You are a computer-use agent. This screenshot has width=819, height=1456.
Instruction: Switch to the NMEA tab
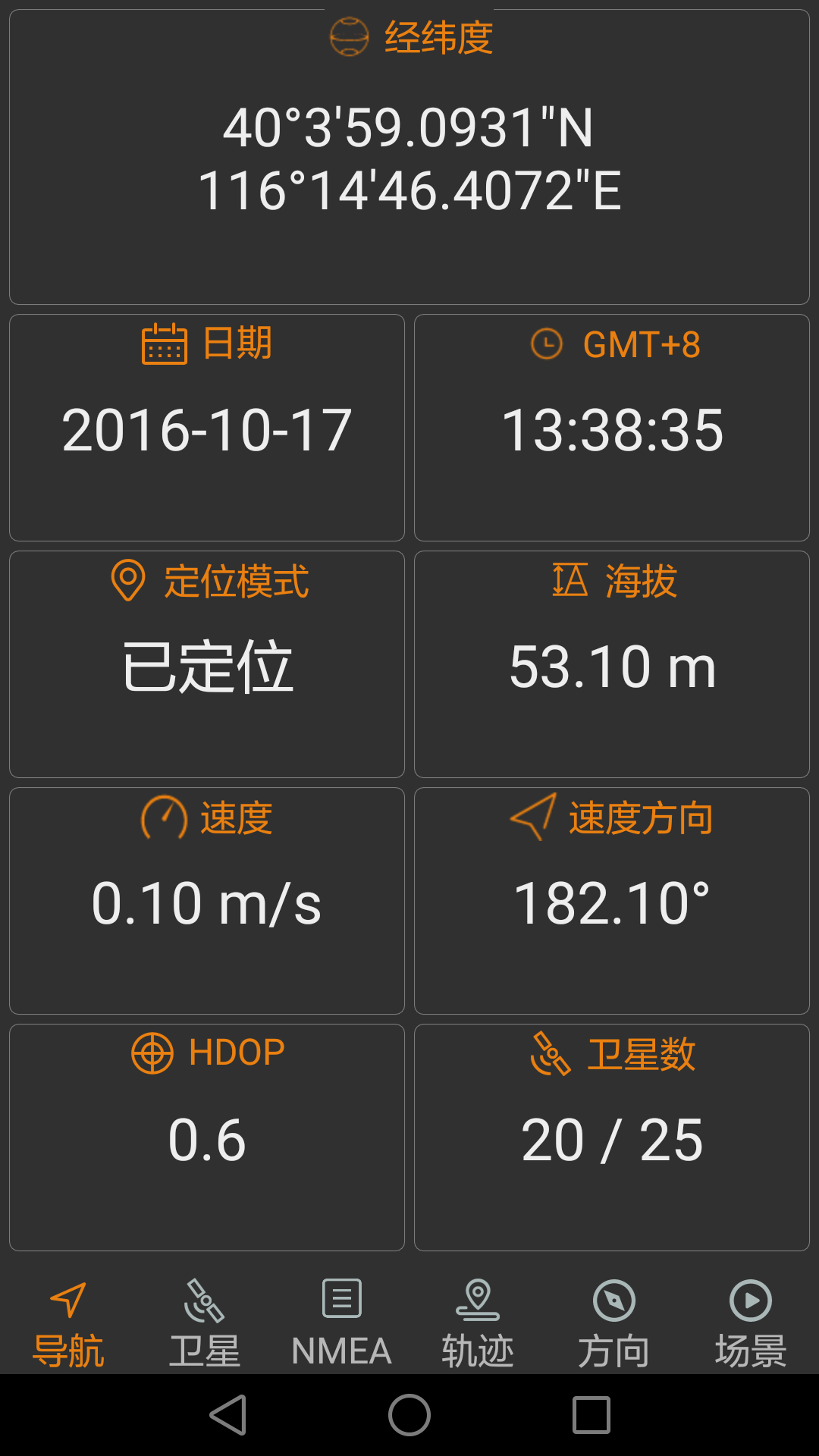tap(340, 1323)
